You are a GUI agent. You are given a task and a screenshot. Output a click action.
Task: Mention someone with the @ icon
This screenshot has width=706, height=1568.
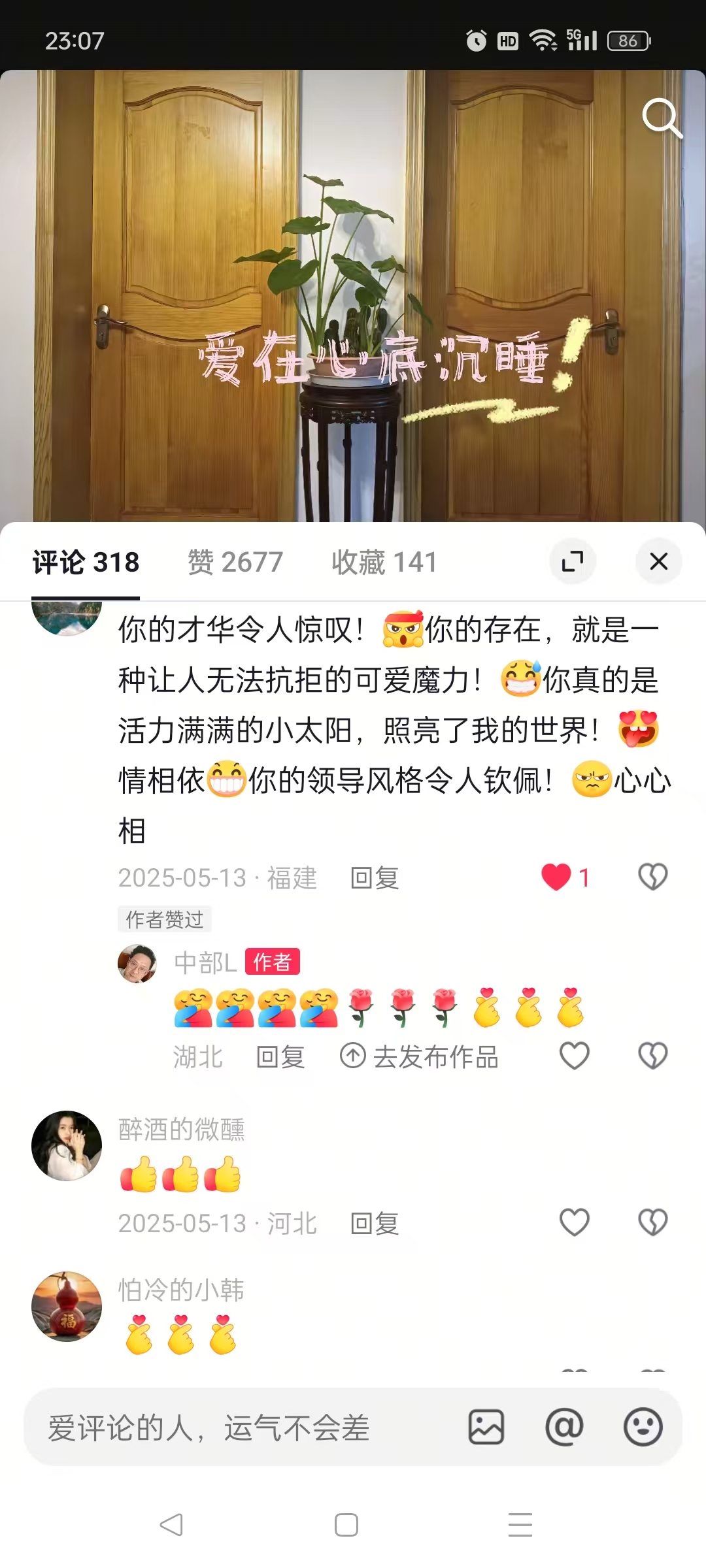pos(564,1427)
